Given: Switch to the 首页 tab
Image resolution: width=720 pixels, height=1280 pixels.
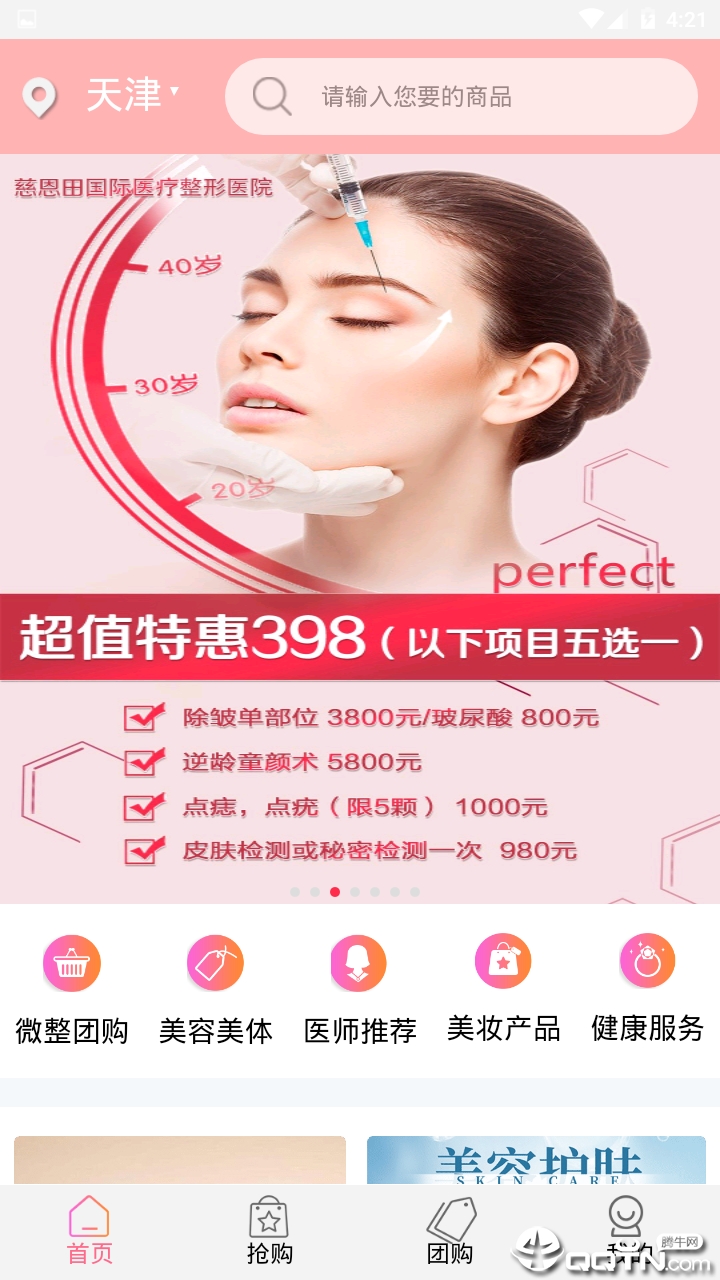Looking at the screenshot, I should coord(89,1231).
